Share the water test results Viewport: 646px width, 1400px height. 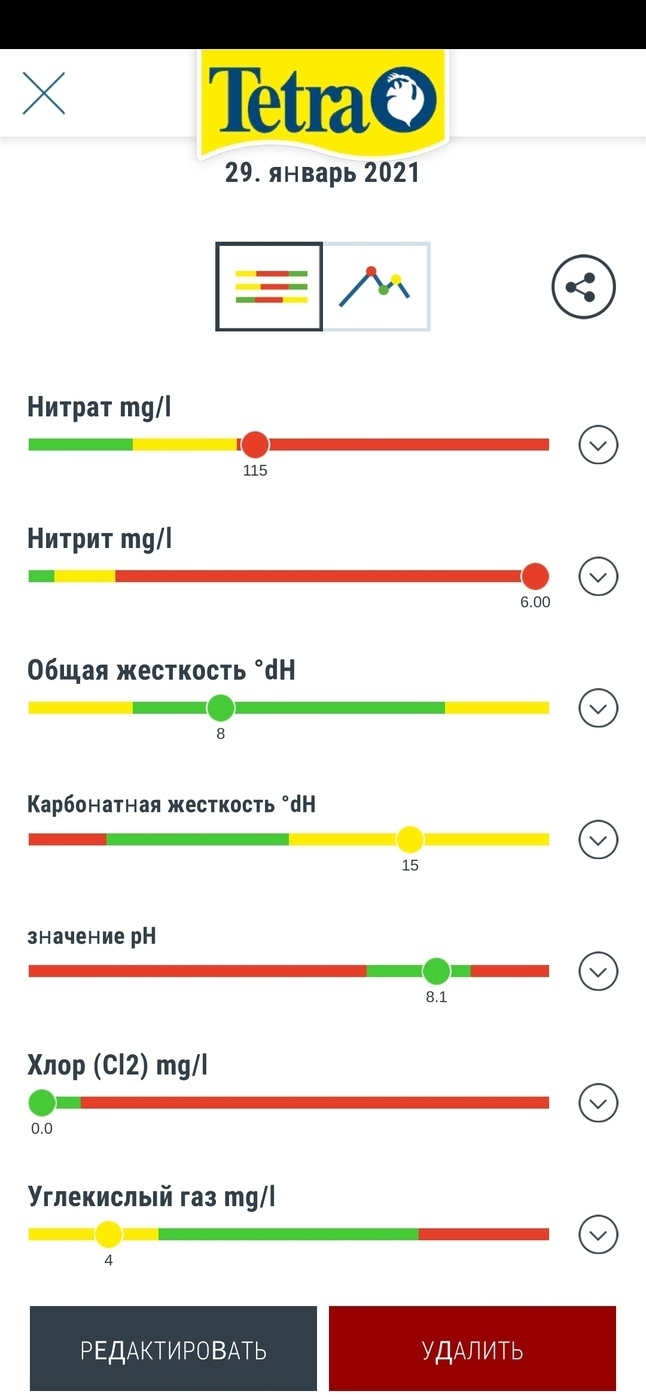click(583, 288)
